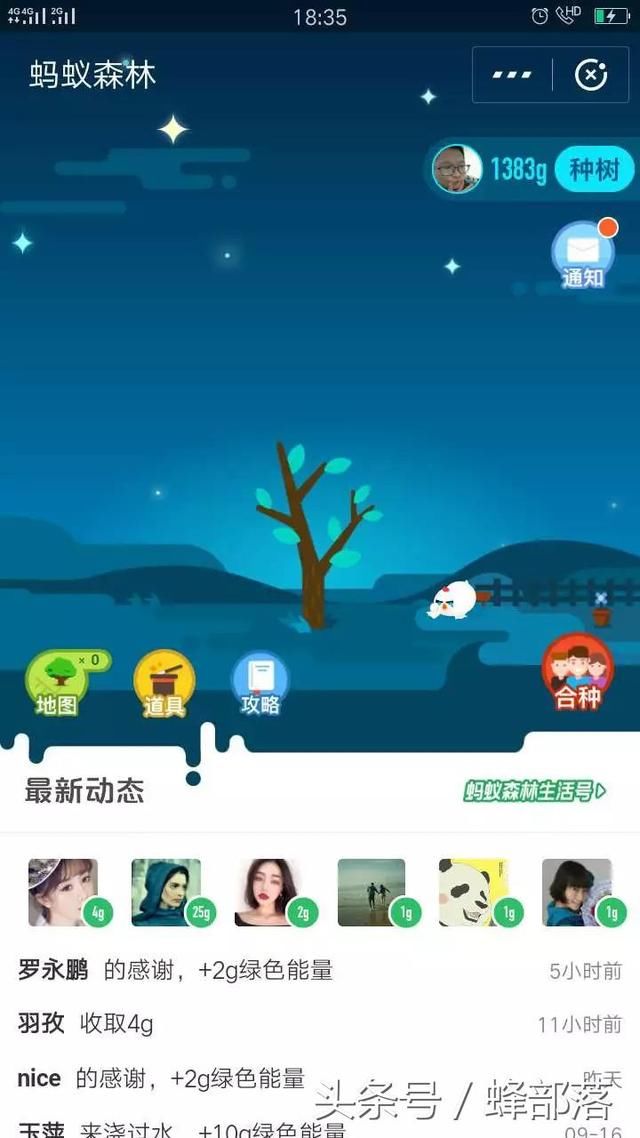Open the 道具 props button
Viewport: 640px width, 1138px height.
164,684
